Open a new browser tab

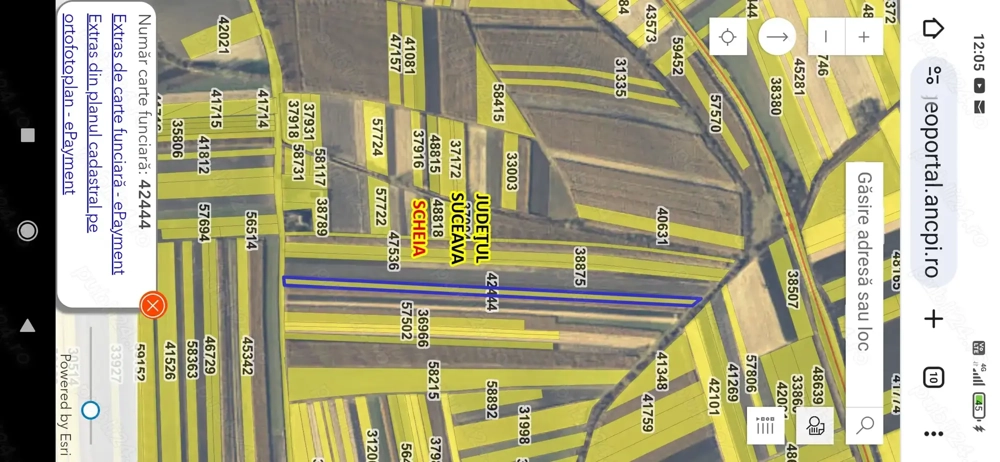click(933, 319)
